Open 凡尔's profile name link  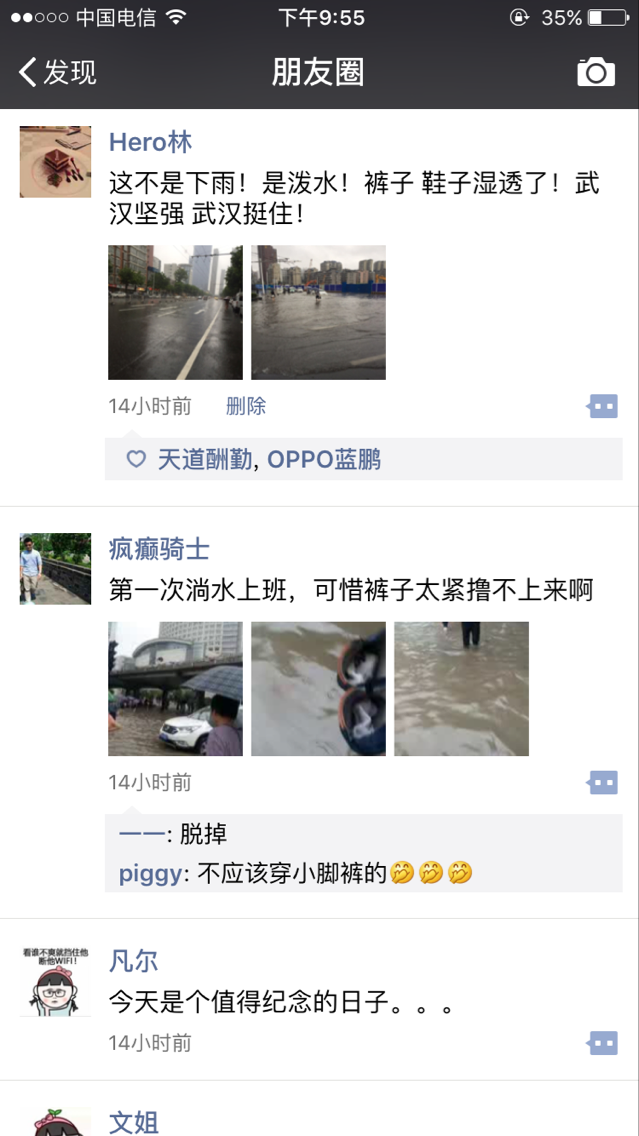click(133, 961)
